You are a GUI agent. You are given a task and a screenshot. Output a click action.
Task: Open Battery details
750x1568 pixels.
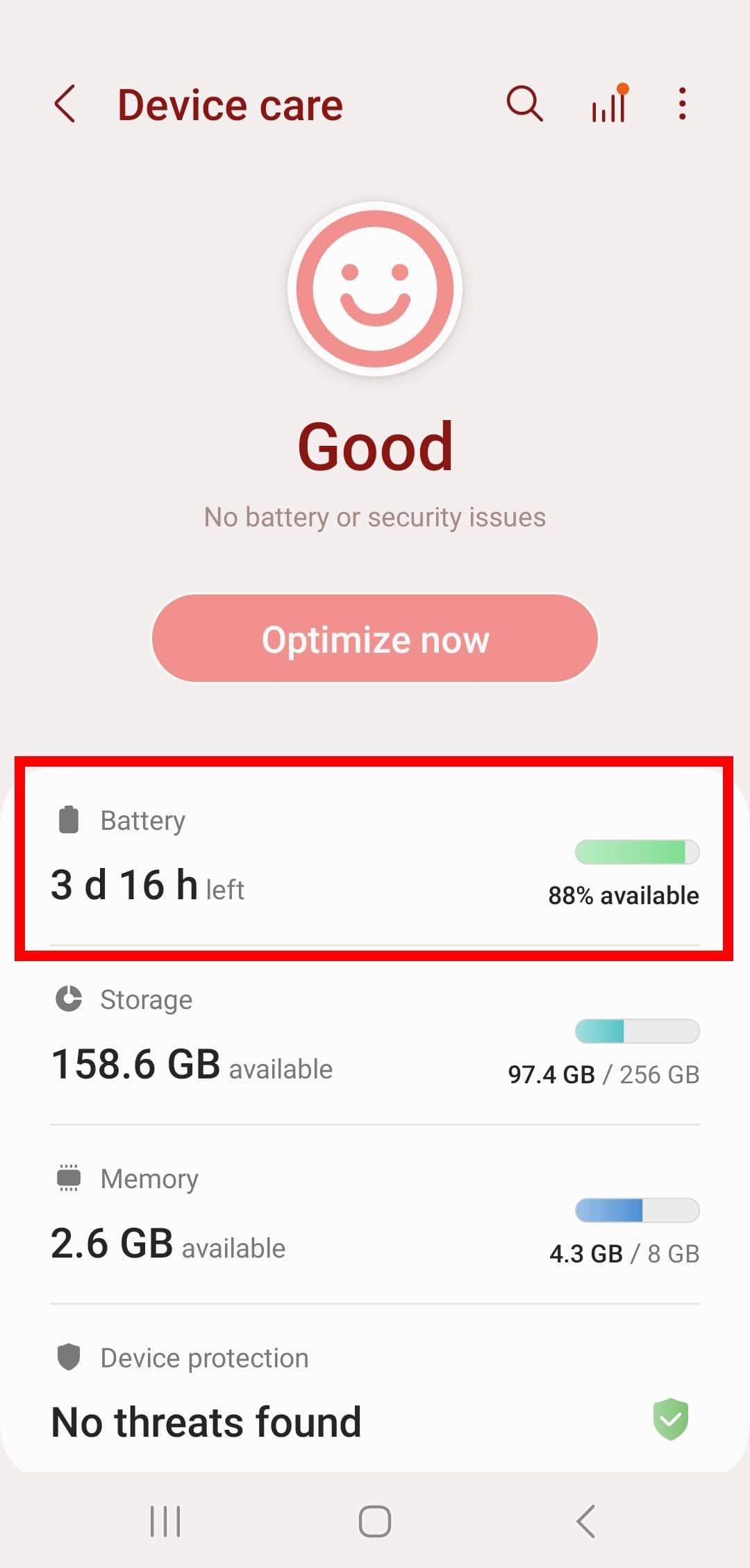tap(375, 858)
